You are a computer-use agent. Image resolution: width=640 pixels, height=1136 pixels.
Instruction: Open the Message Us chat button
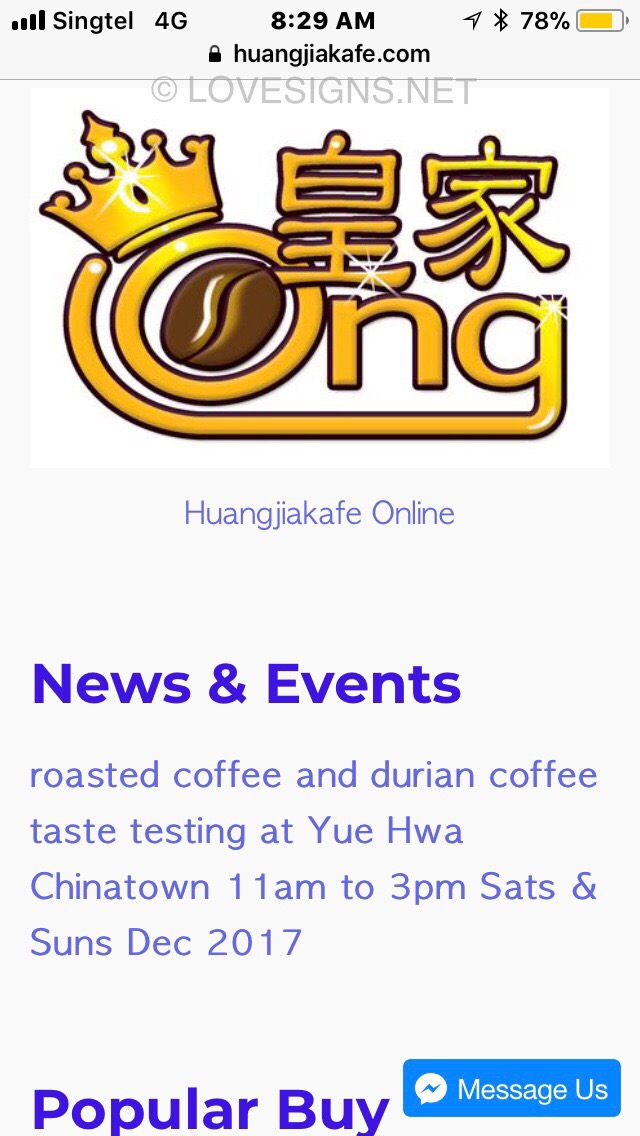512,1088
